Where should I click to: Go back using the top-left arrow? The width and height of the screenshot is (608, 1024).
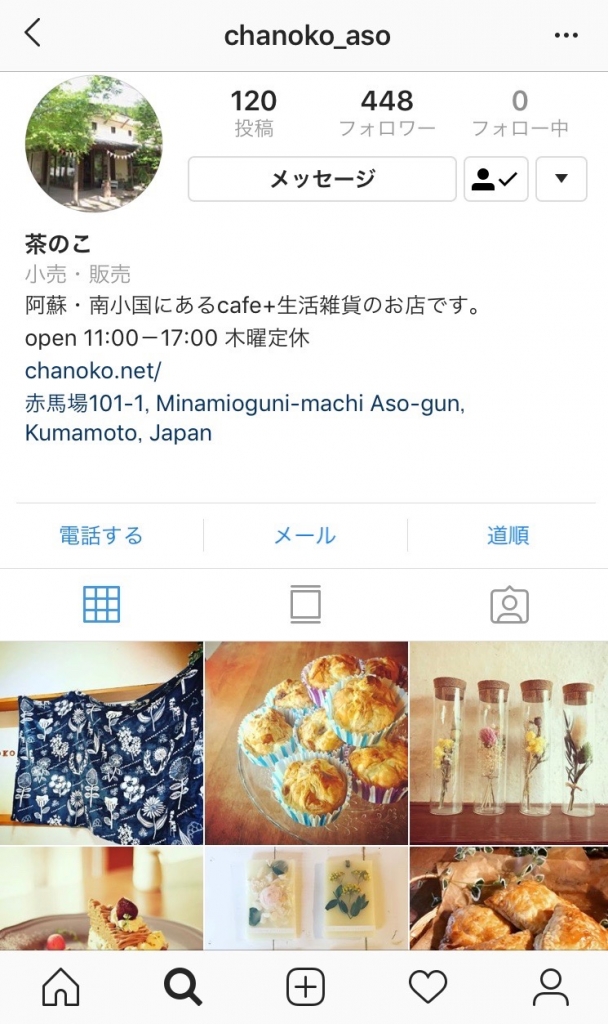point(33,34)
